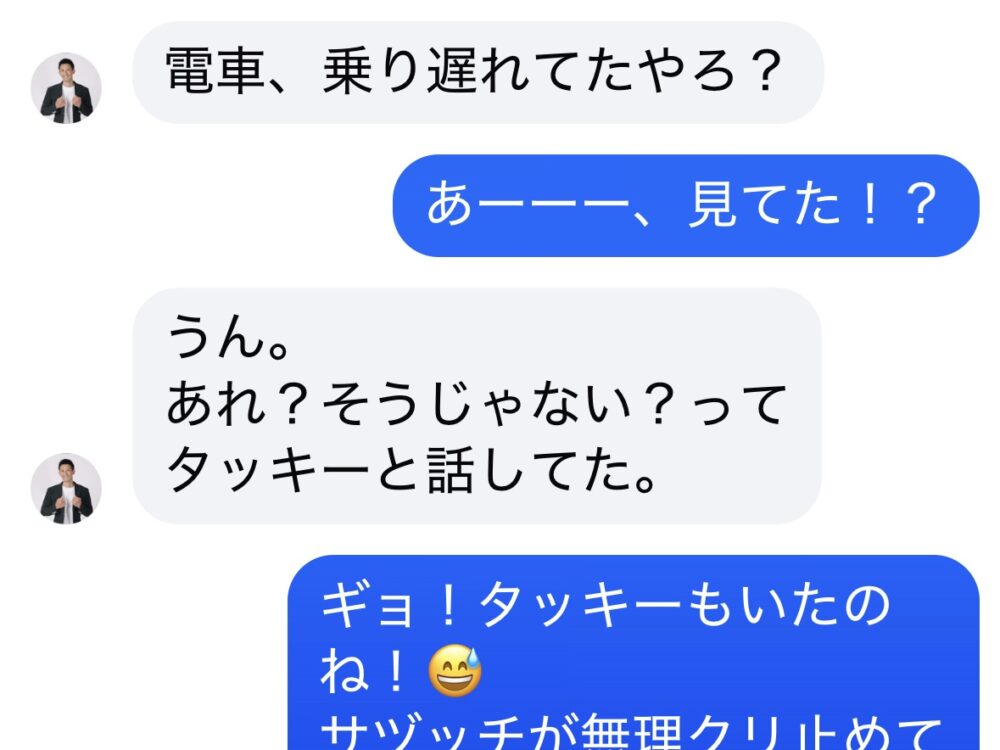Open sender's avatar beside 電車、乗り遅れてたやろ？ message
Viewport: 1000px width, 750px height.
[x=67, y=88]
